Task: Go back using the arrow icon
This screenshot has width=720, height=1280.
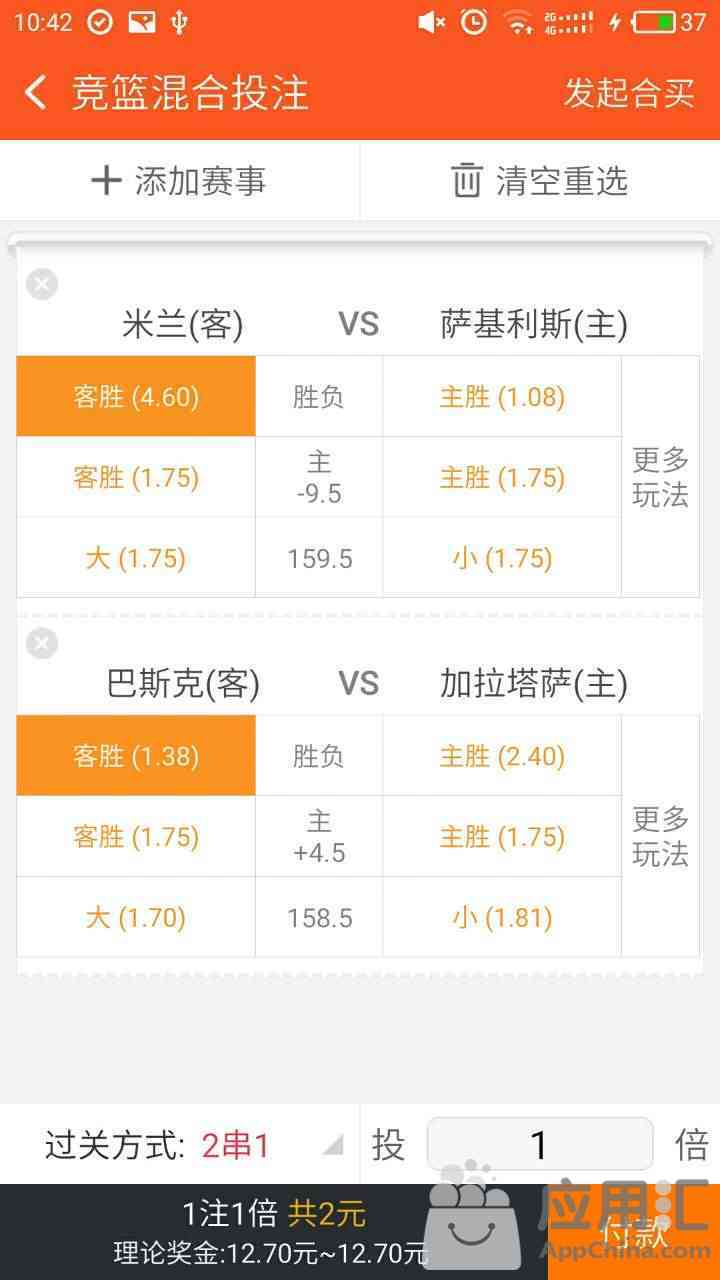Action: [x=36, y=93]
